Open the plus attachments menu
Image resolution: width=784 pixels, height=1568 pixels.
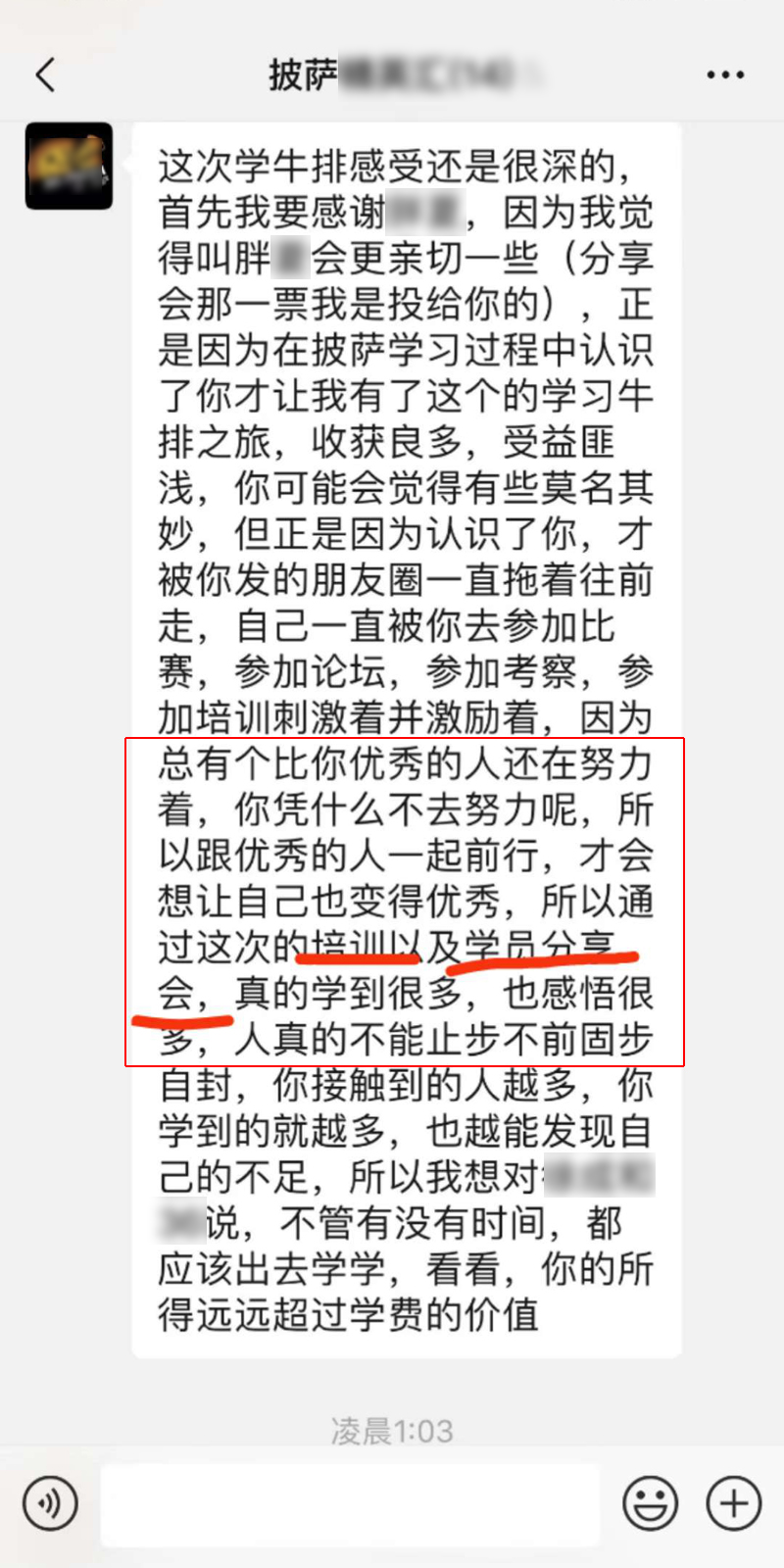[734, 1502]
